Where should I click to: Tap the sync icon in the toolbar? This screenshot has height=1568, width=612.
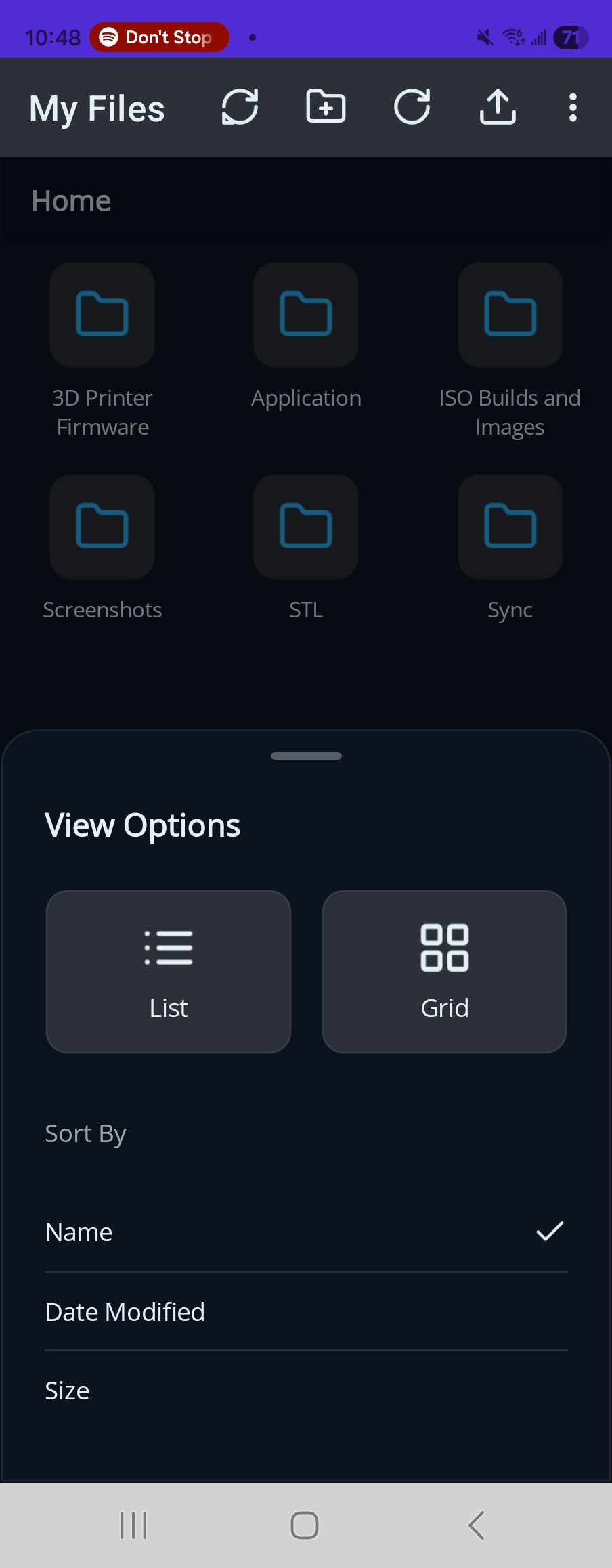[240, 107]
